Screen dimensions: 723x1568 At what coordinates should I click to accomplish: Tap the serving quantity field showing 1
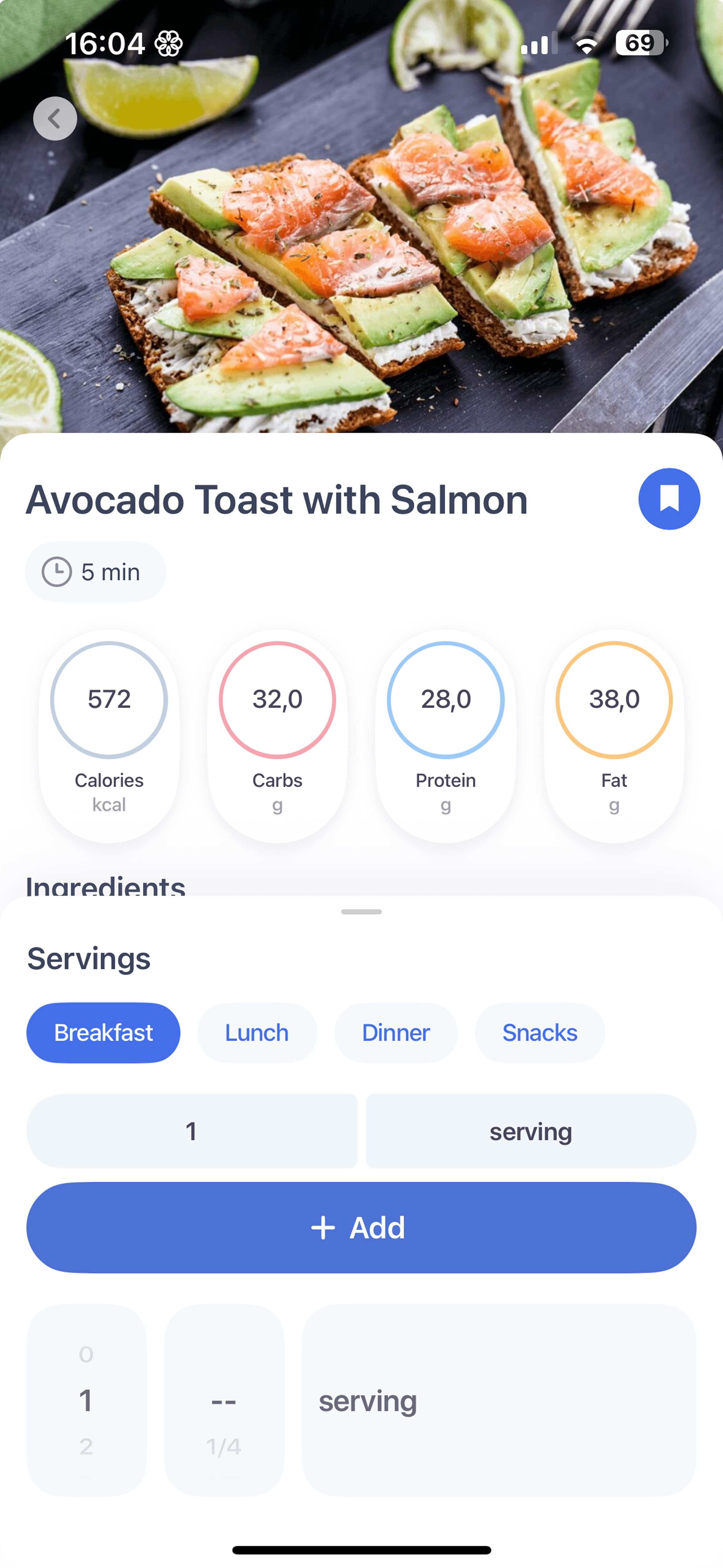(x=192, y=1131)
